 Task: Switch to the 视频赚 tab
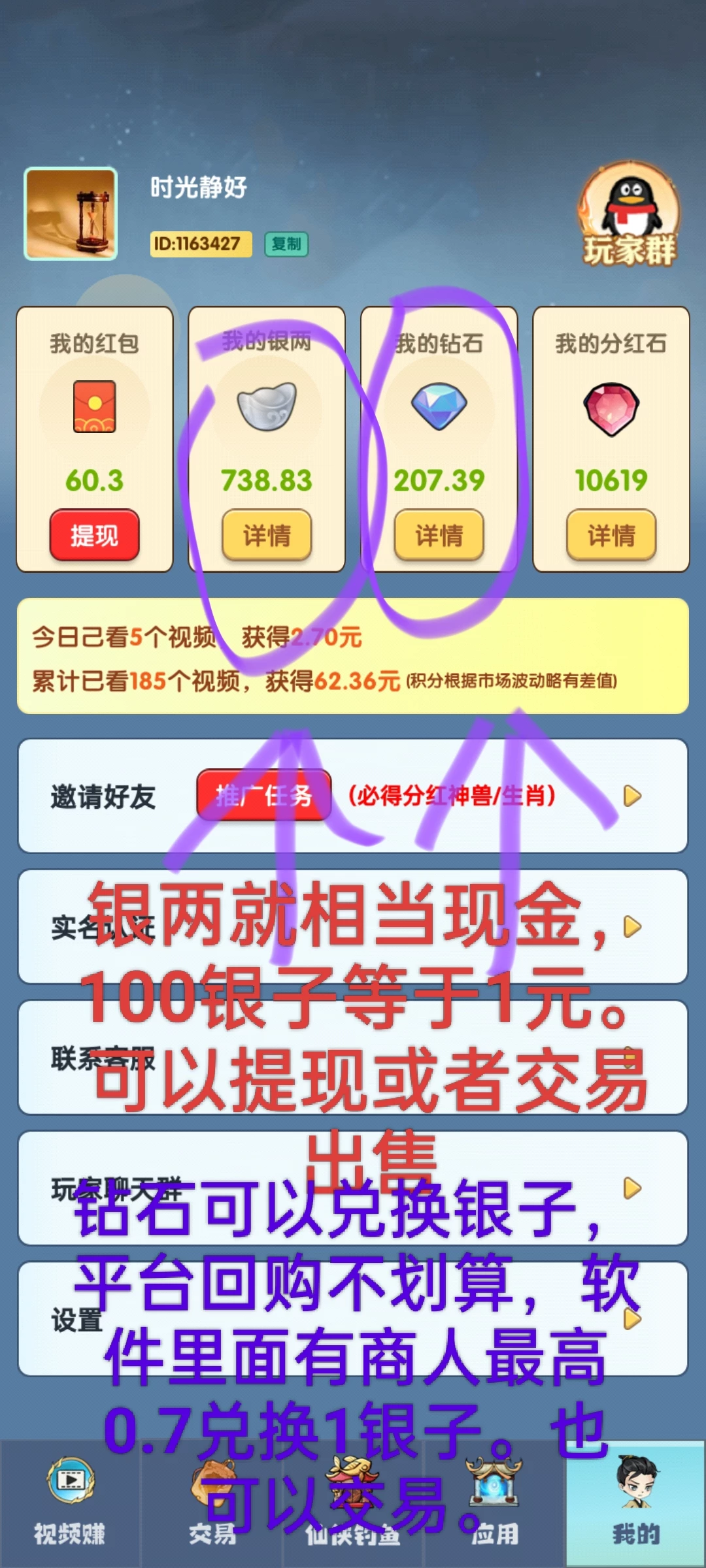pyautogui.click(x=70, y=1503)
